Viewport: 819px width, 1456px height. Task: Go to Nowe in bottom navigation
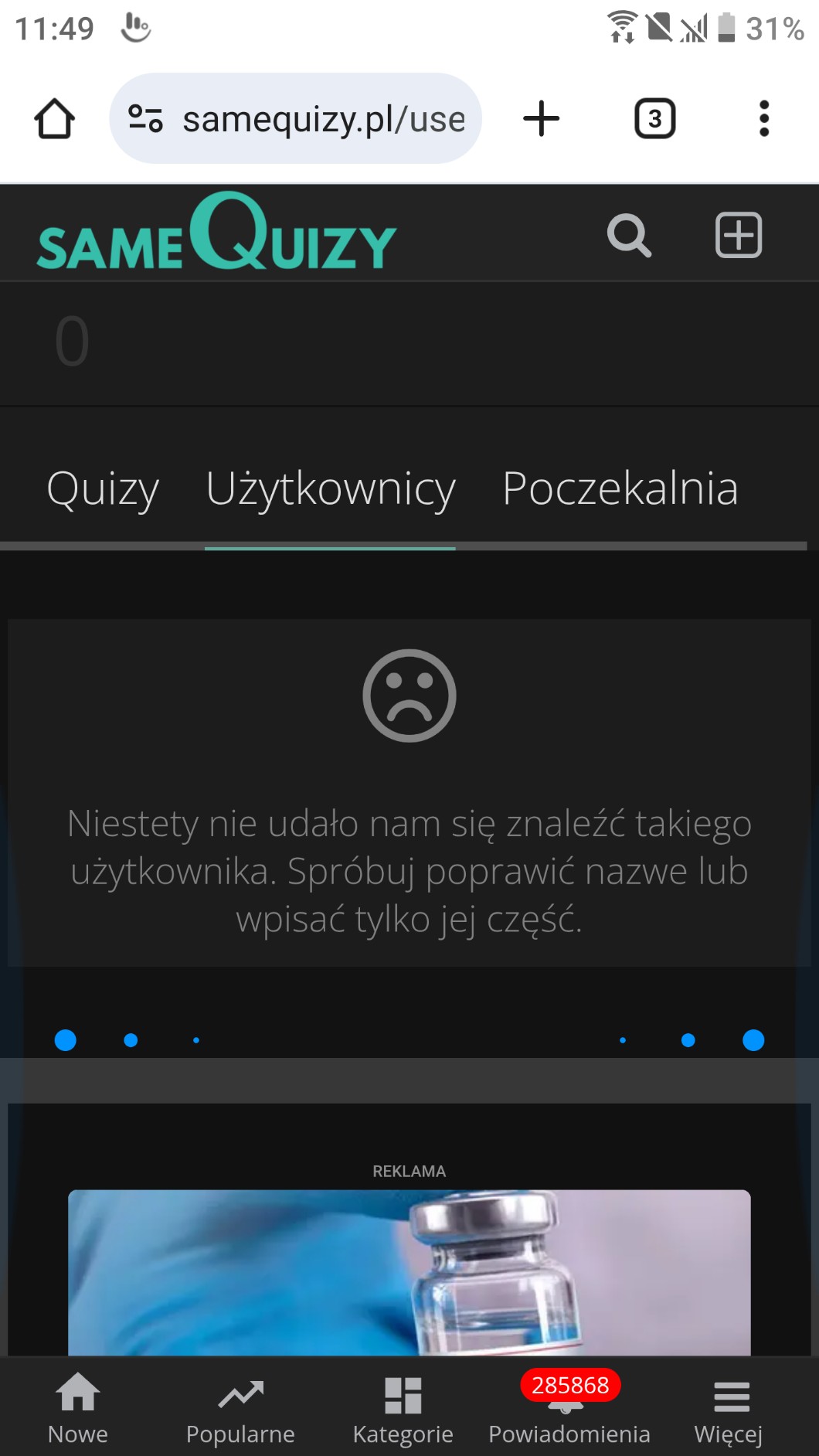point(78,1408)
